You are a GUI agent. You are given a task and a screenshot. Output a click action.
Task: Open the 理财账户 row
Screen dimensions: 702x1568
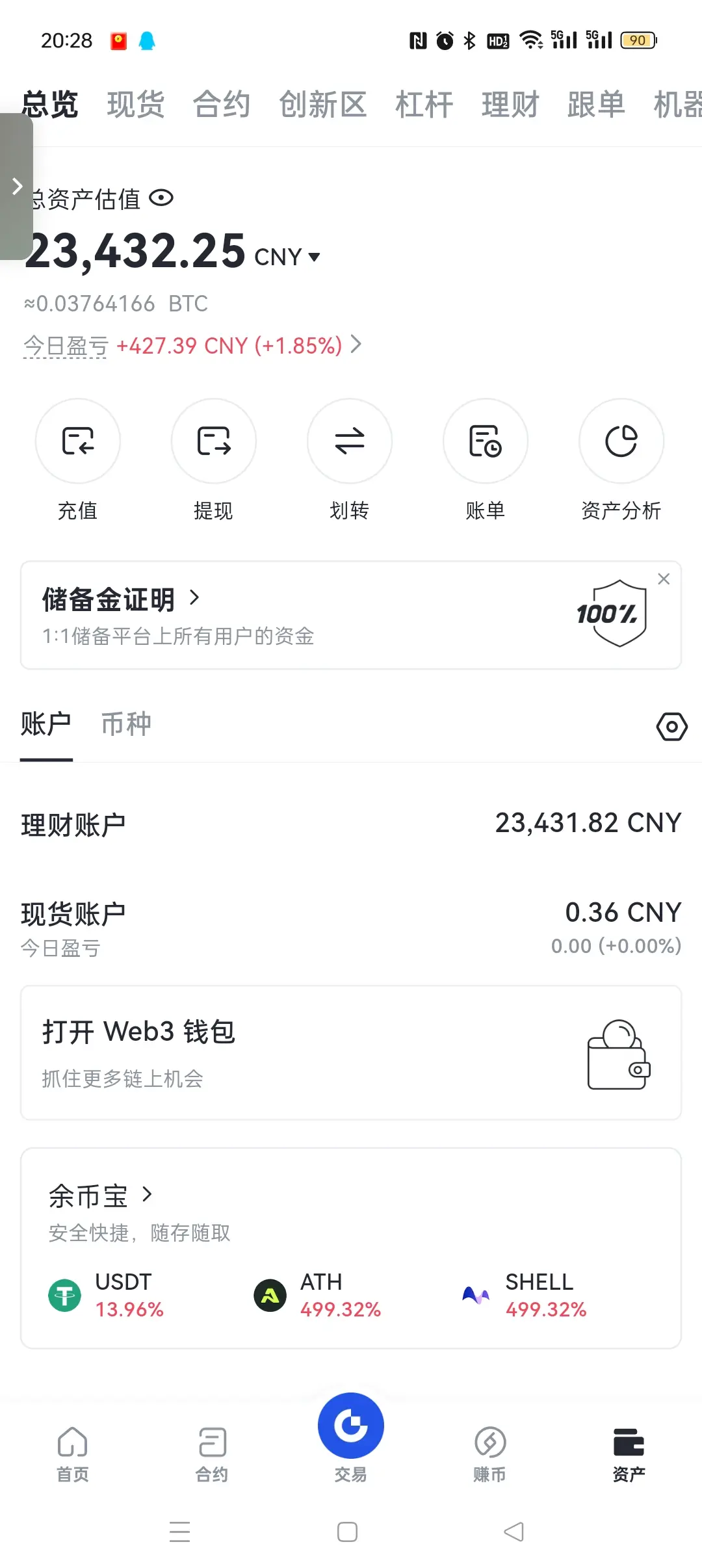click(x=351, y=824)
